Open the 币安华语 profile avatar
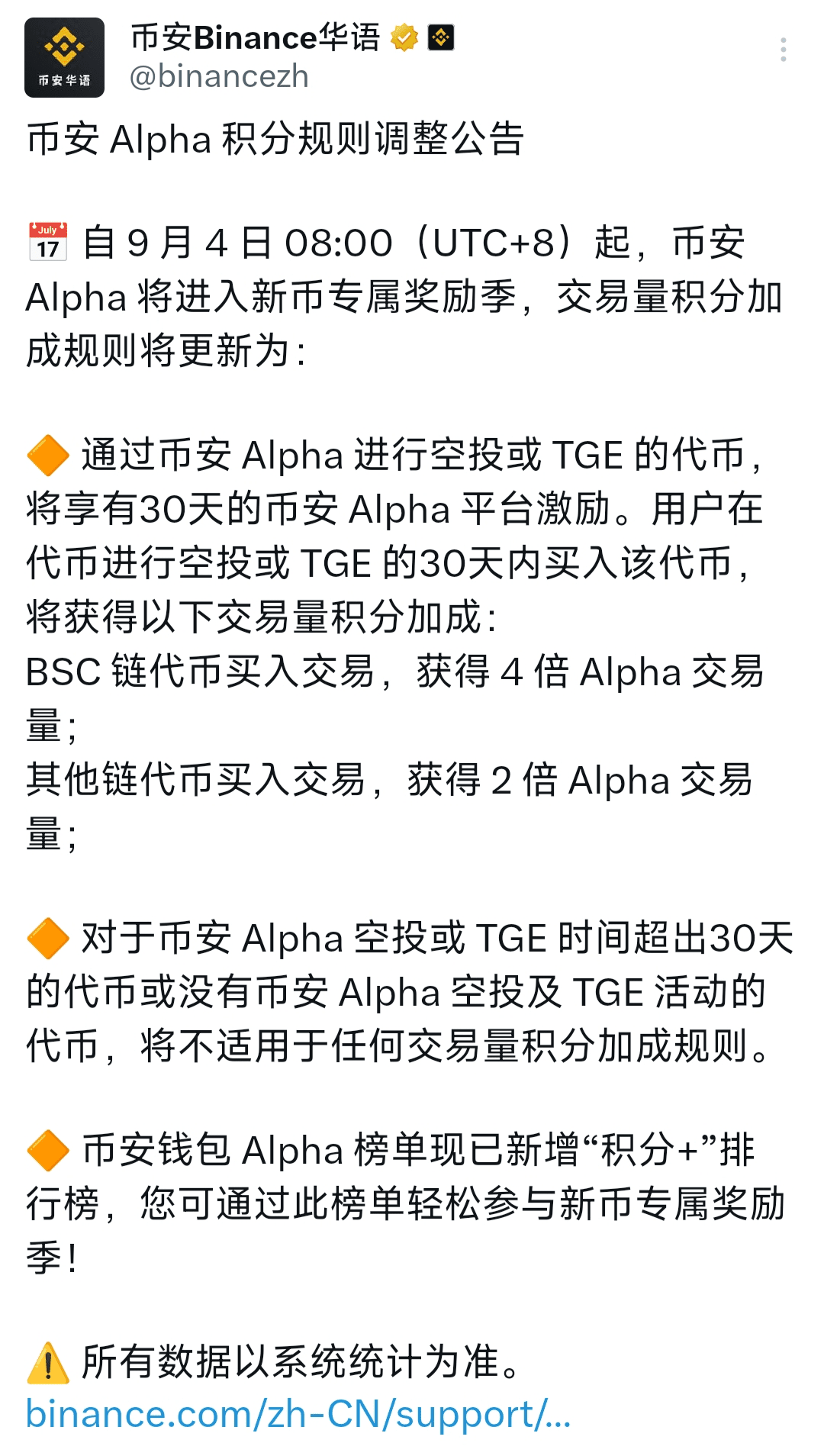 pos(64,57)
